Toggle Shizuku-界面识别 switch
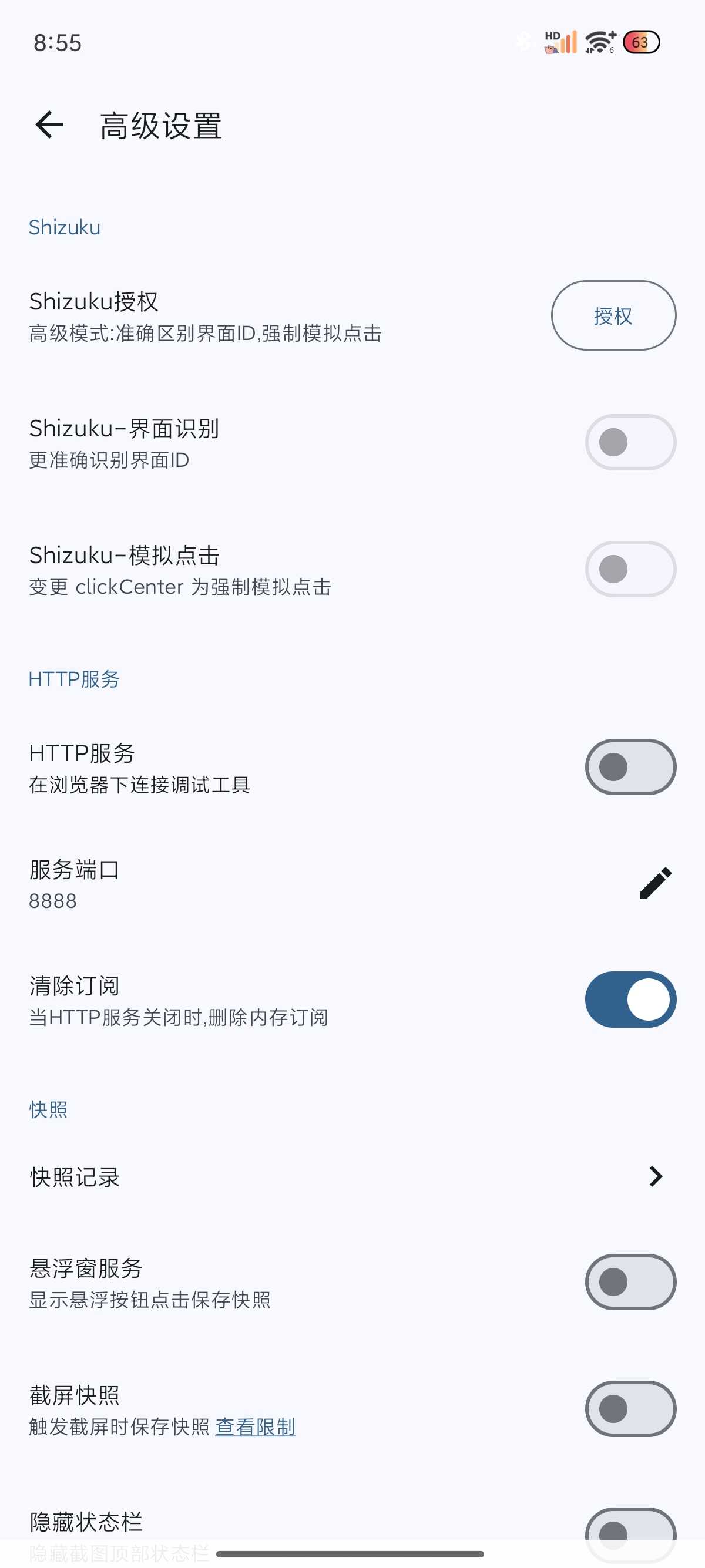Screen dimensions: 705x1568 [630, 443]
